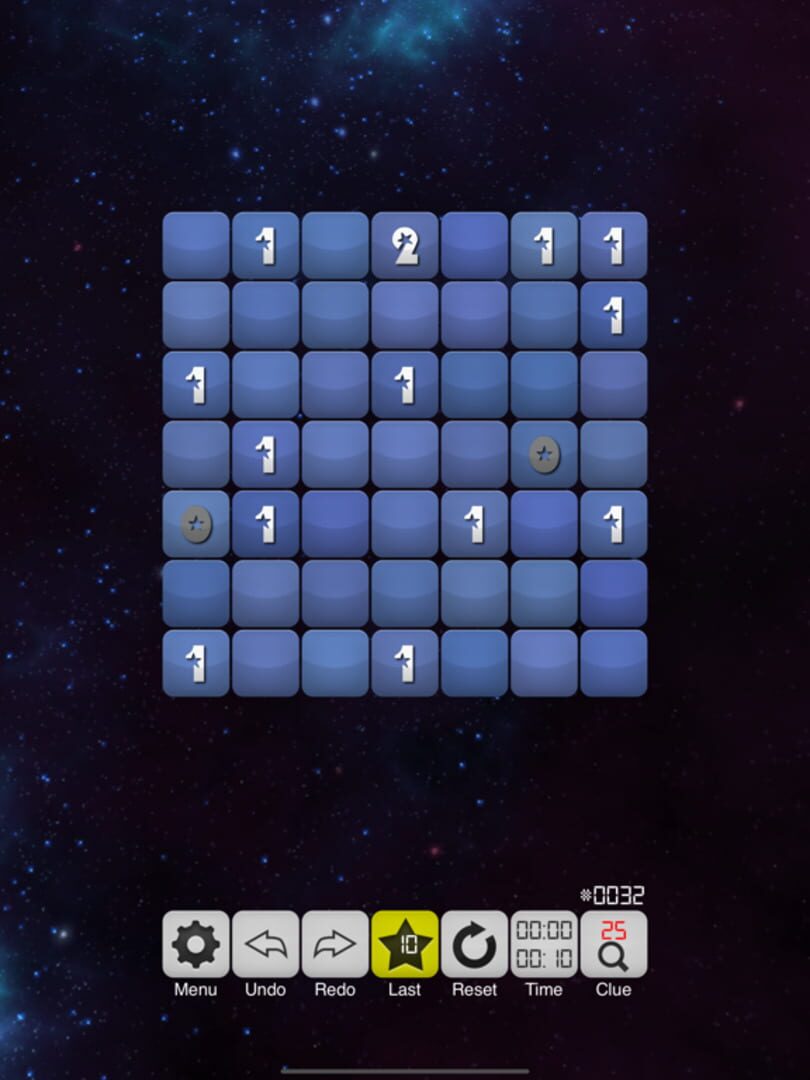The width and height of the screenshot is (810, 1080).
Task: Select the cell with number 2
Action: click(405, 245)
